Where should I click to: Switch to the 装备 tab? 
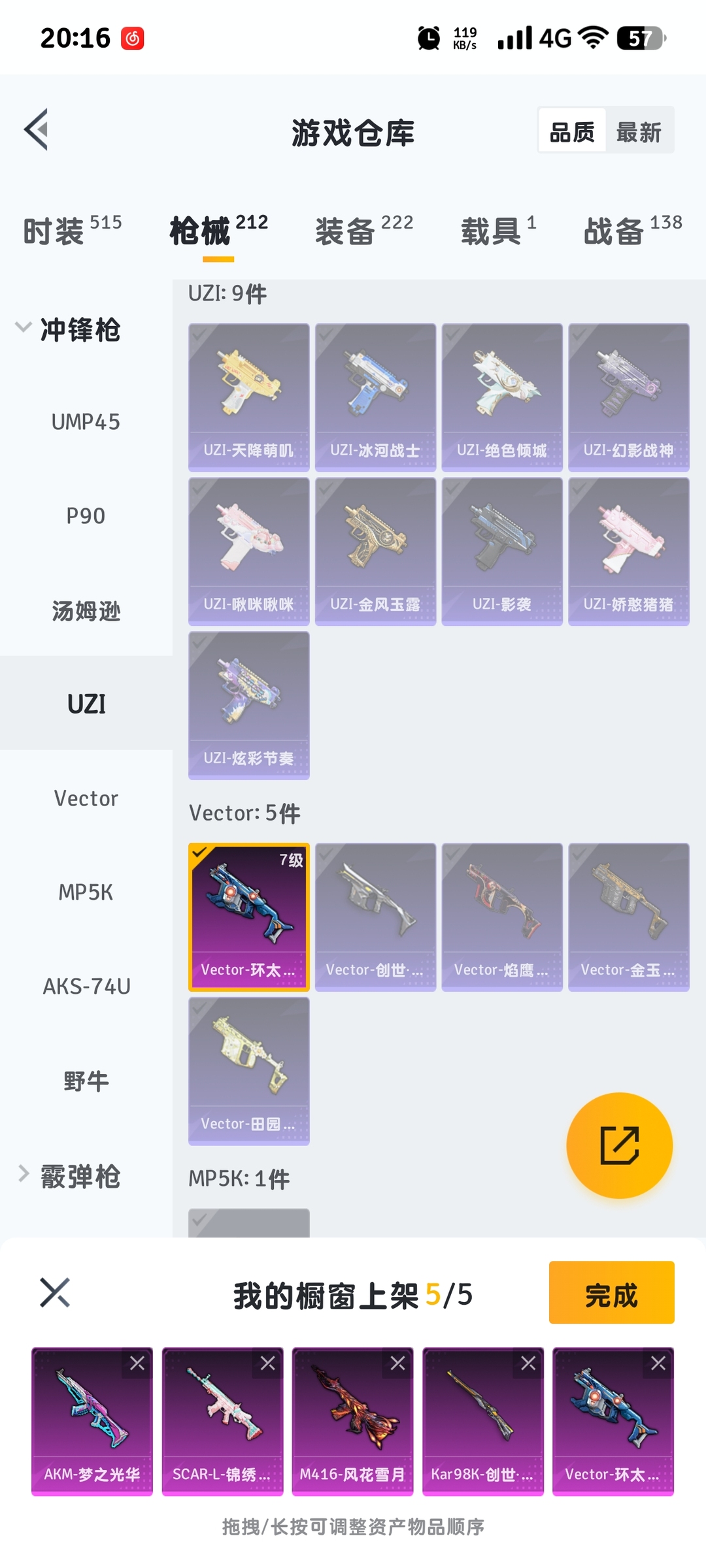363,231
